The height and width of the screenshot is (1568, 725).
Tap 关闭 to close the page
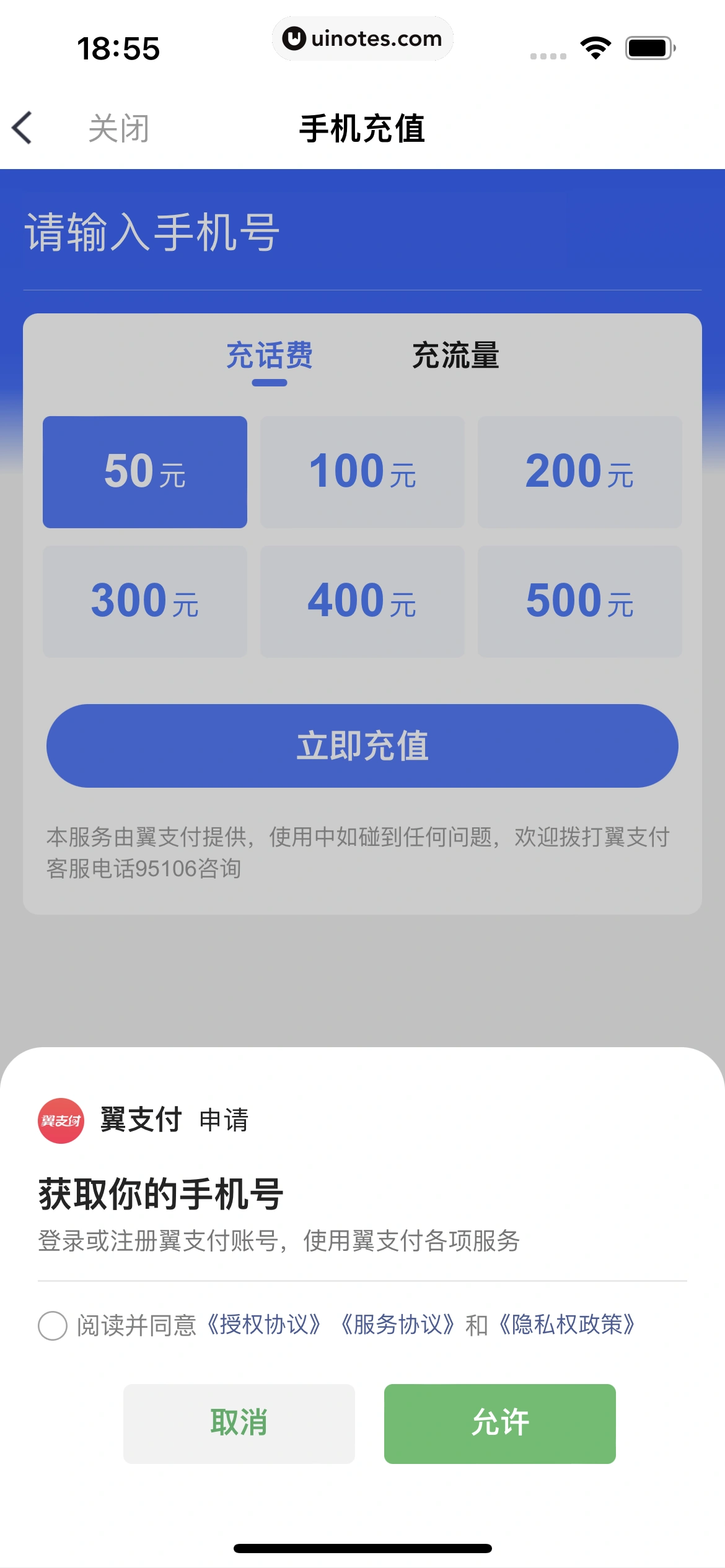point(118,129)
